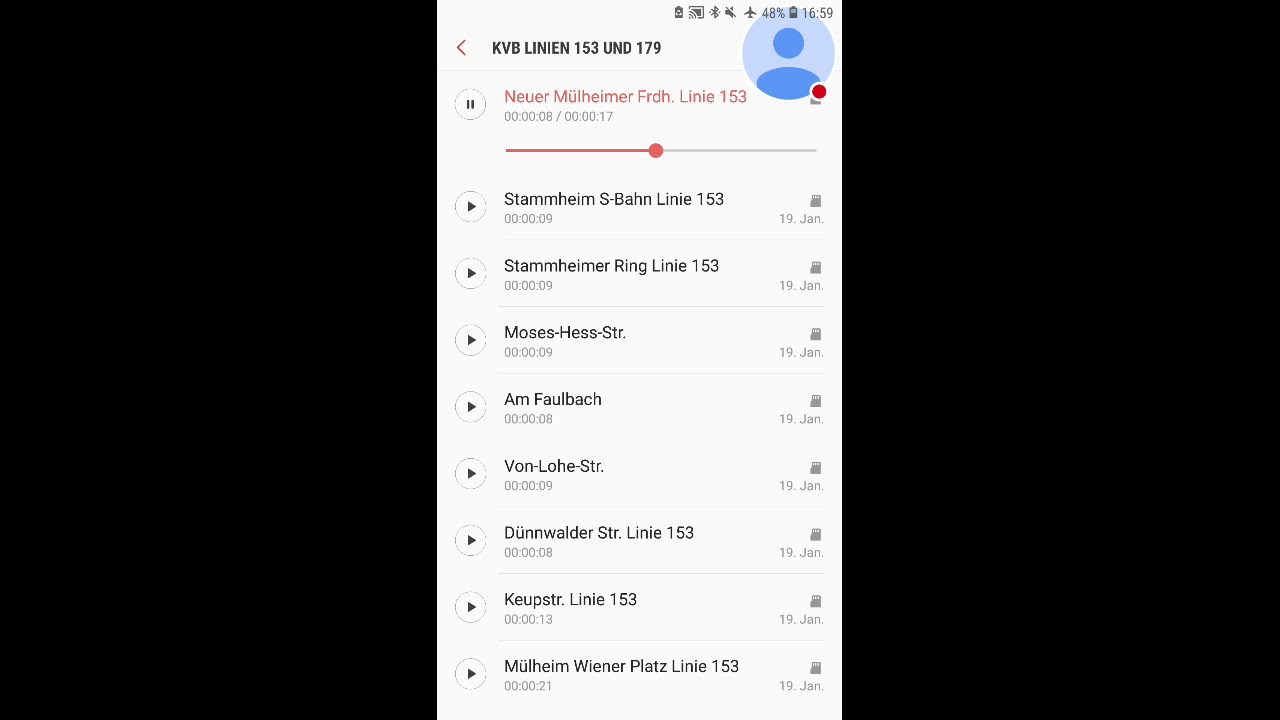1280x720 pixels.
Task: Play the Moses-Hess-Str. recording
Action: pos(470,340)
